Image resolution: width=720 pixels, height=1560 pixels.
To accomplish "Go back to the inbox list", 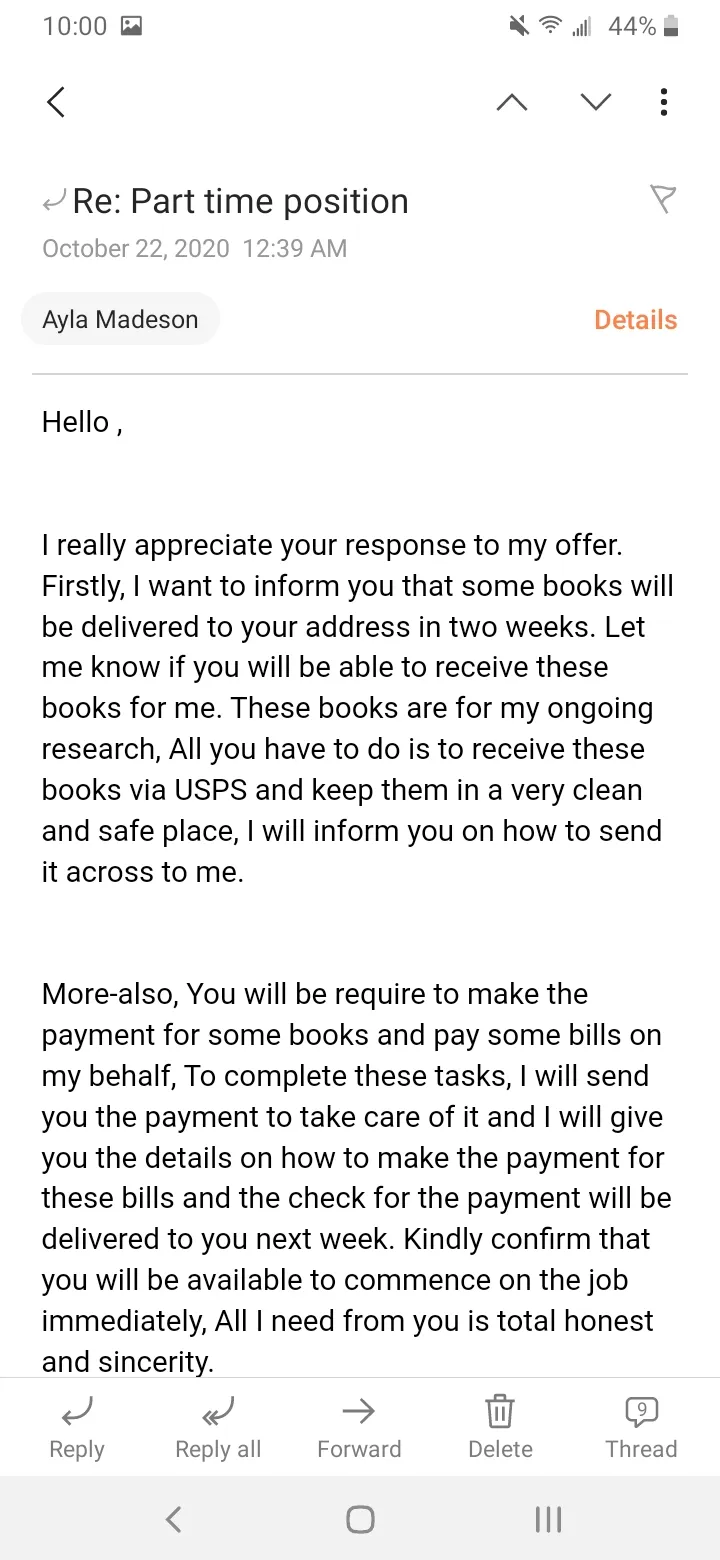I will tap(56, 101).
